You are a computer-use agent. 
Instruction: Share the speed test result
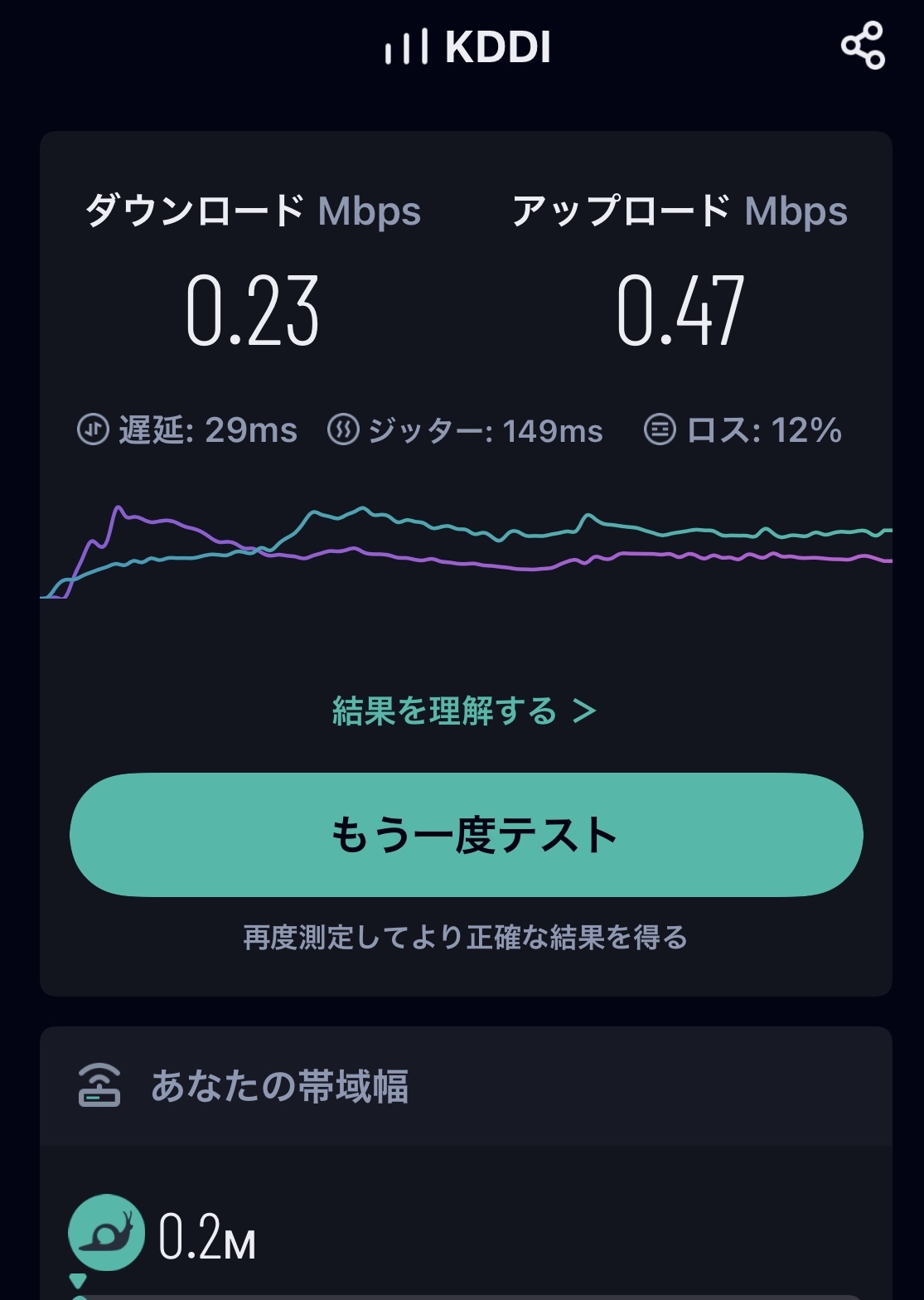point(863,46)
